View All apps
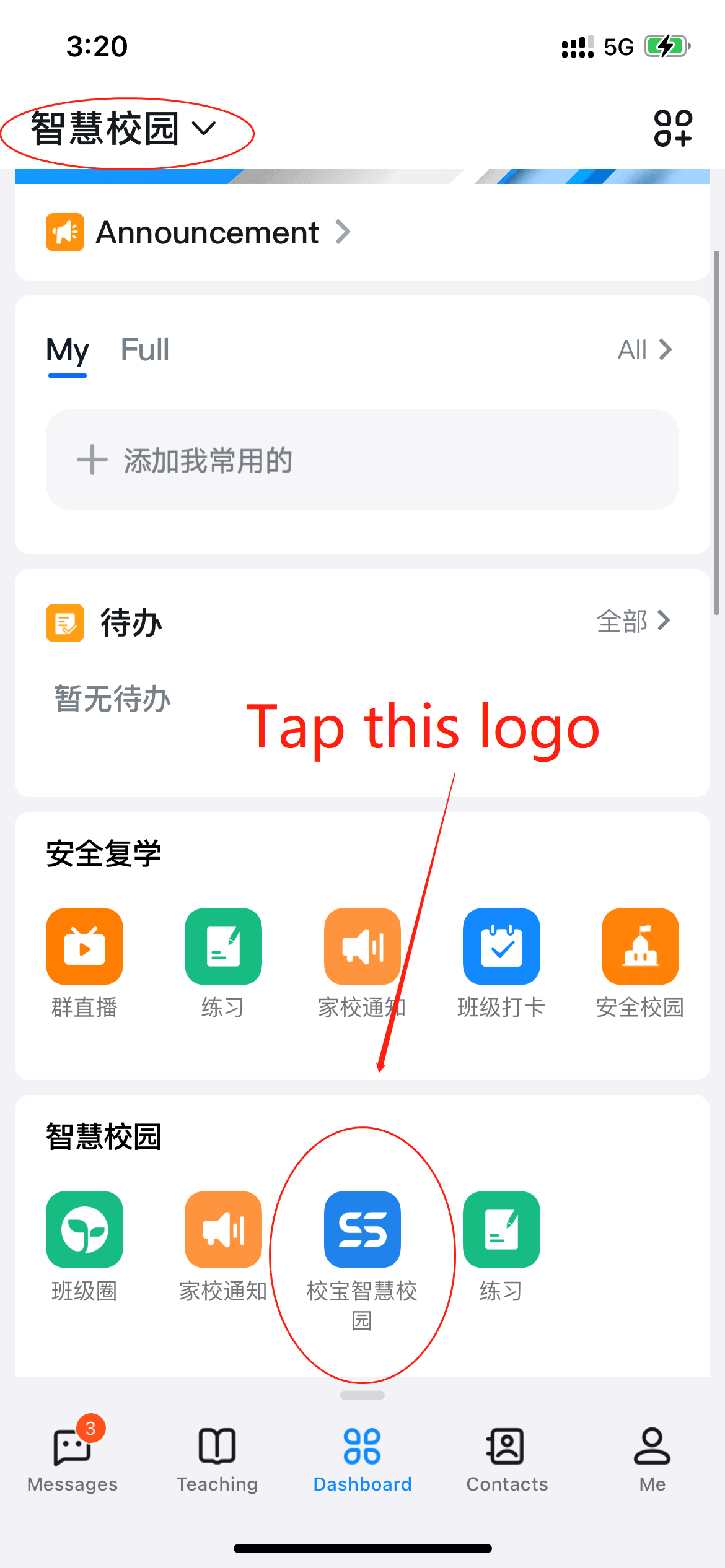Viewport: 725px width, 1568px height. (644, 350)
